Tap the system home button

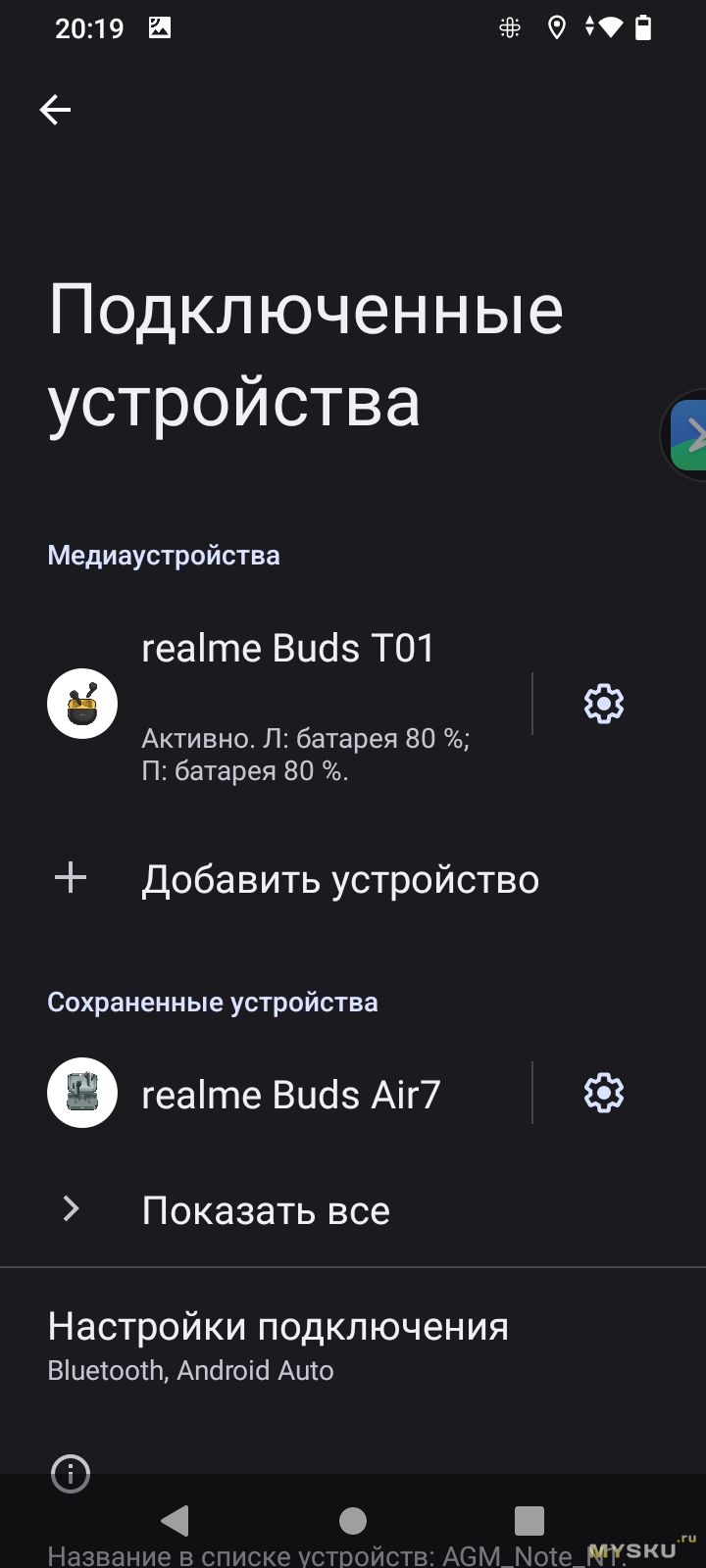[x=353, y=1520]
